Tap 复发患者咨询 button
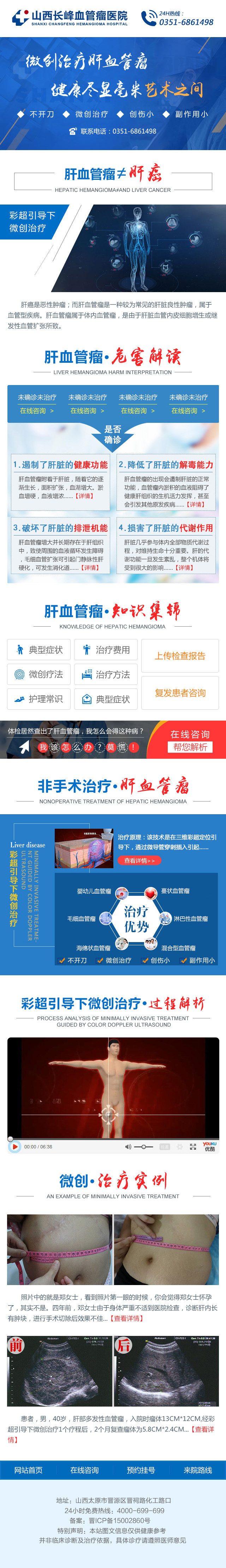 coord(180,693)
